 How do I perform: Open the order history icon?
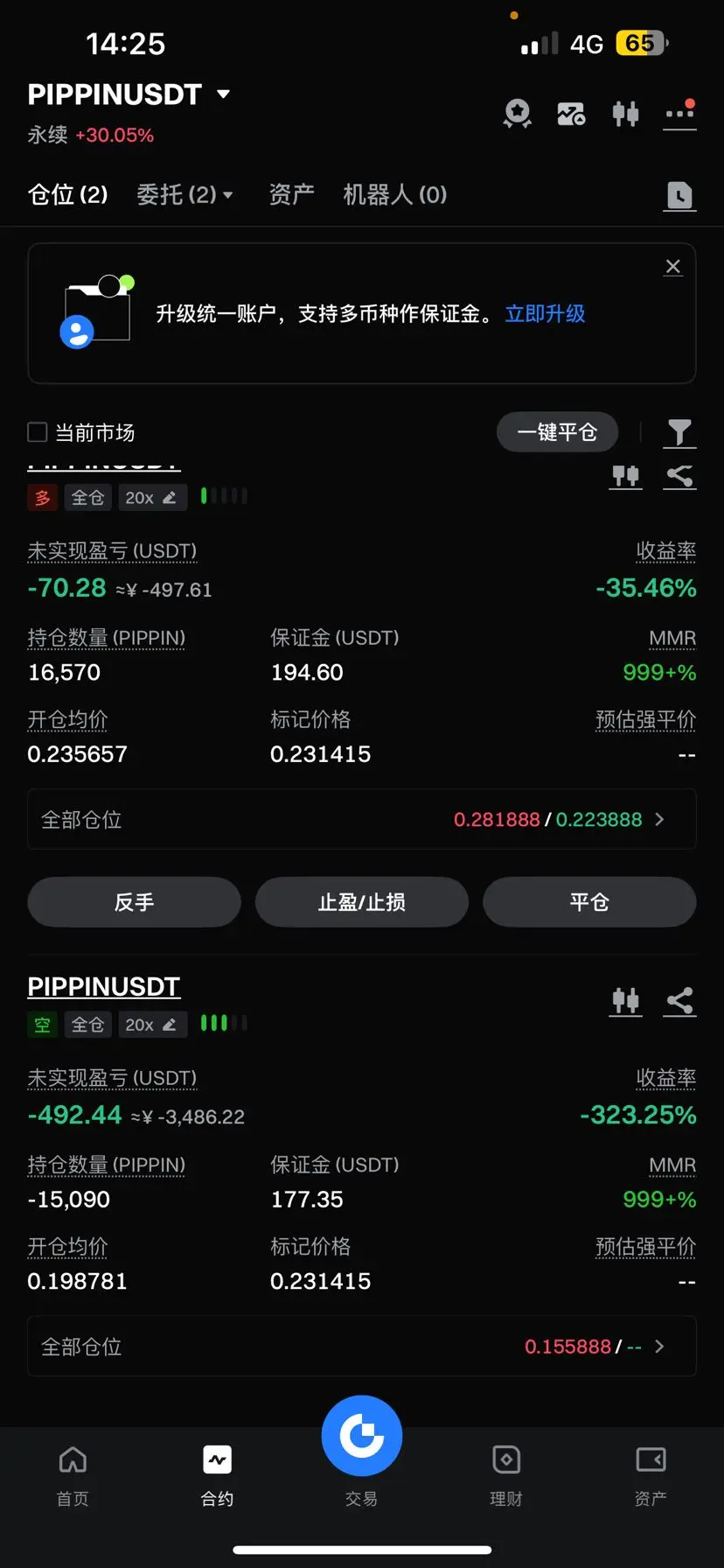[679, 195]
